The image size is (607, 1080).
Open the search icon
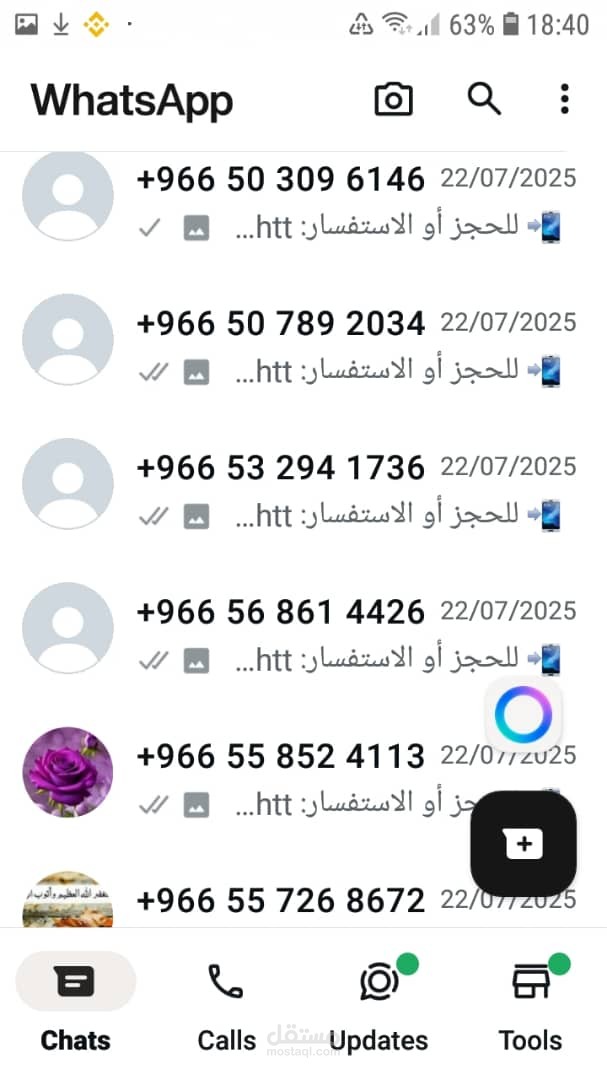click(x=484, y=98)
